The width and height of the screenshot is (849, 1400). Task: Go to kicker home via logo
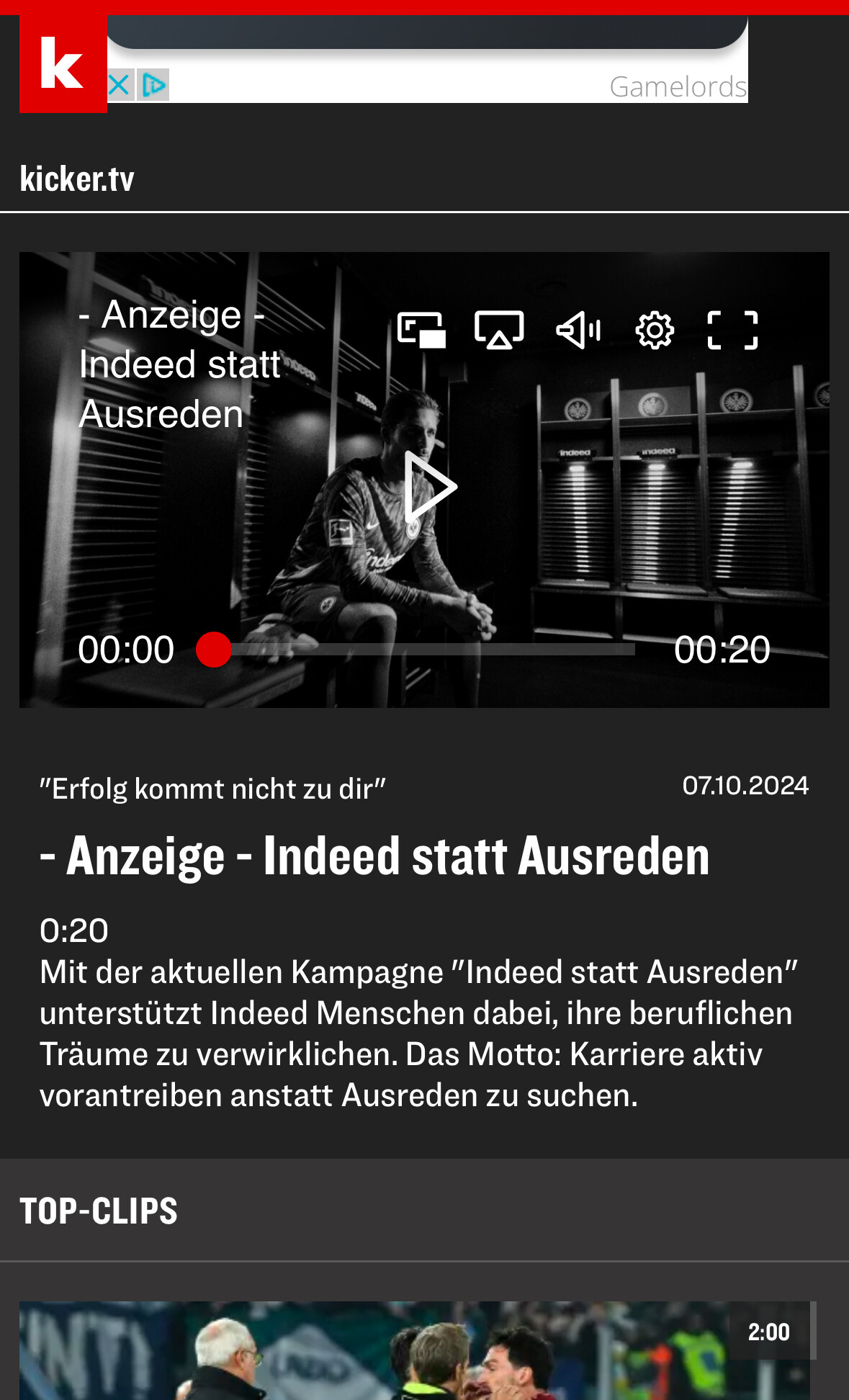63,63
